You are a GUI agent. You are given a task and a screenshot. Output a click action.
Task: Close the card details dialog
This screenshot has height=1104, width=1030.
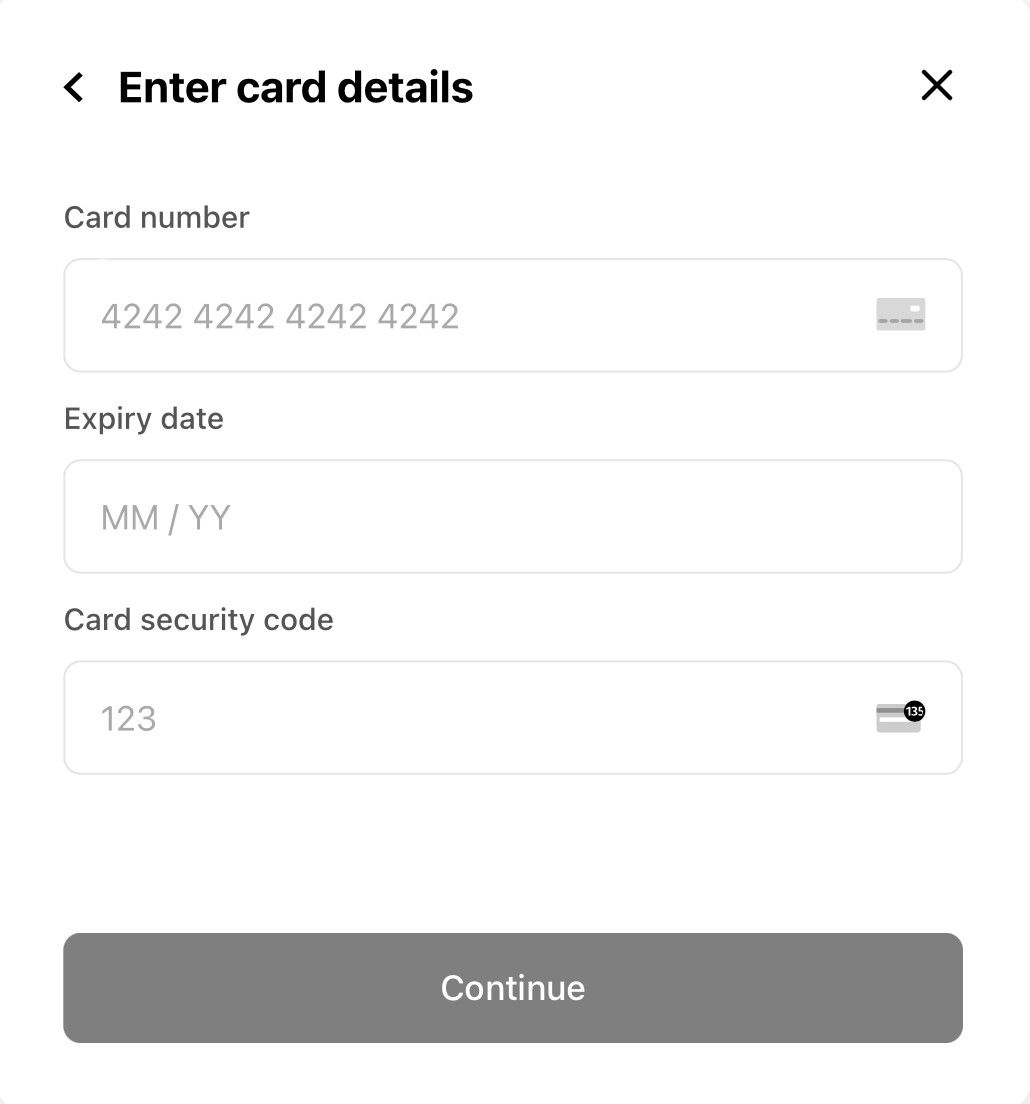coord(936,86)
